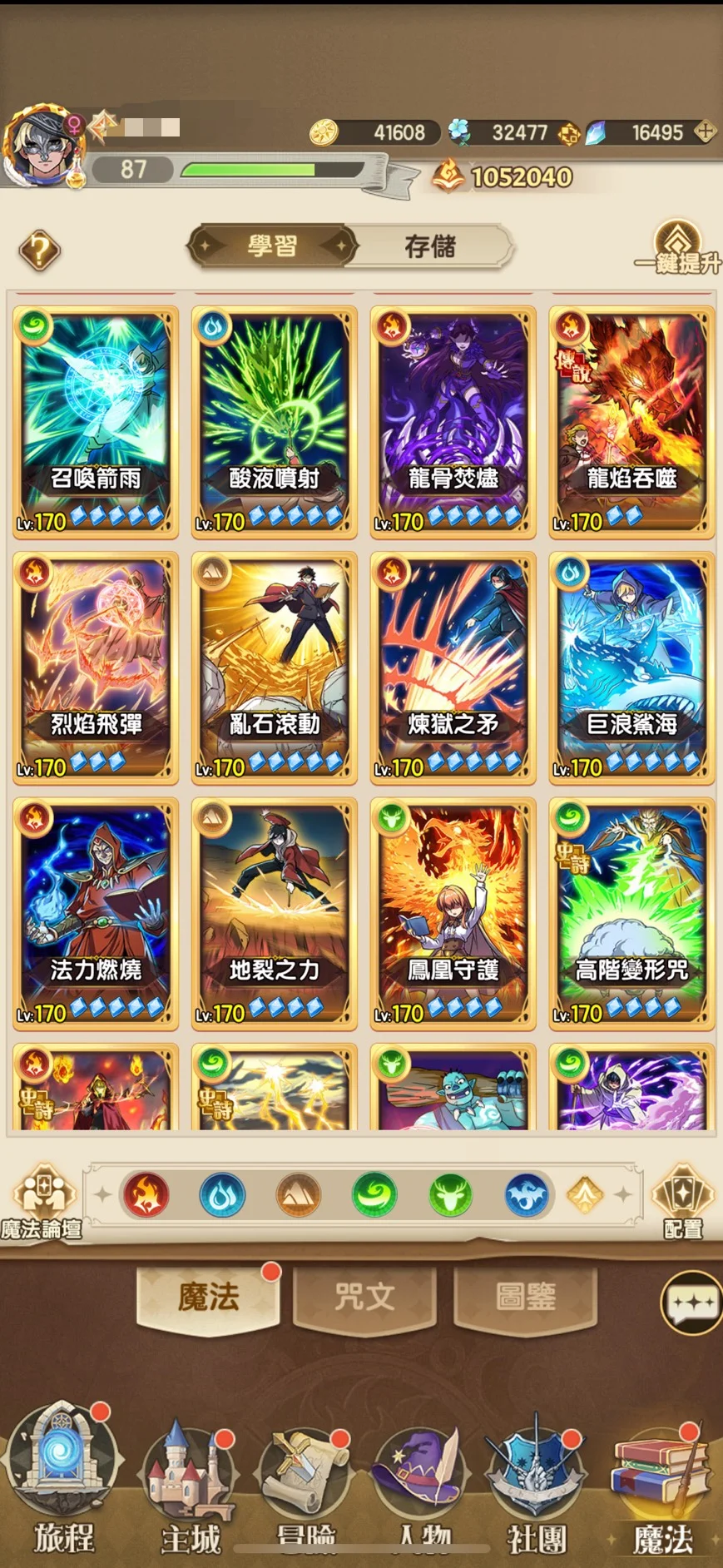Image resolution: width=723 pixels, height=1568 pixels.
Task: Switch to the 存儲 tab
Action: [429, 246]
